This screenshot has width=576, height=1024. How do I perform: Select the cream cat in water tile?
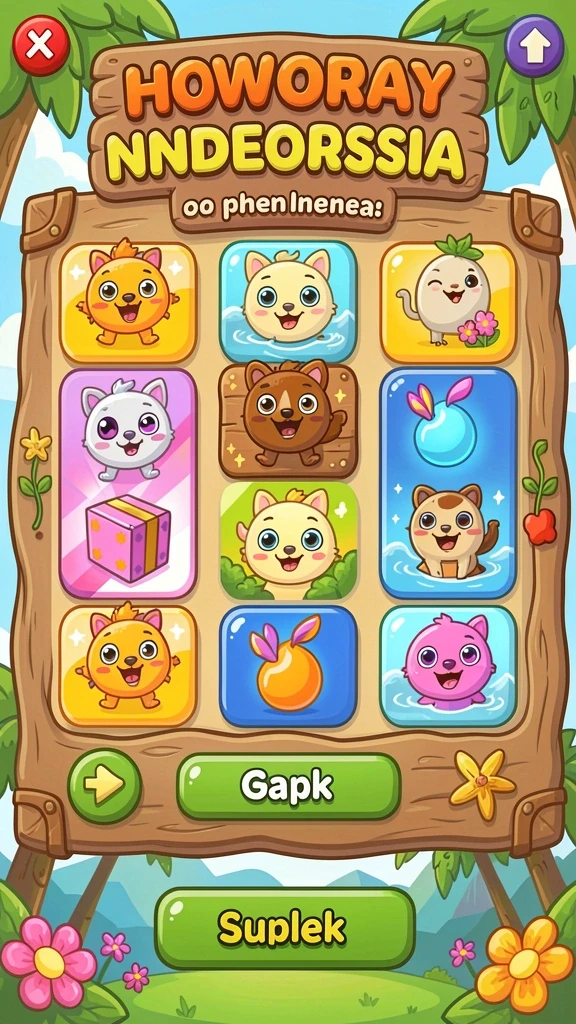[288, 302]
